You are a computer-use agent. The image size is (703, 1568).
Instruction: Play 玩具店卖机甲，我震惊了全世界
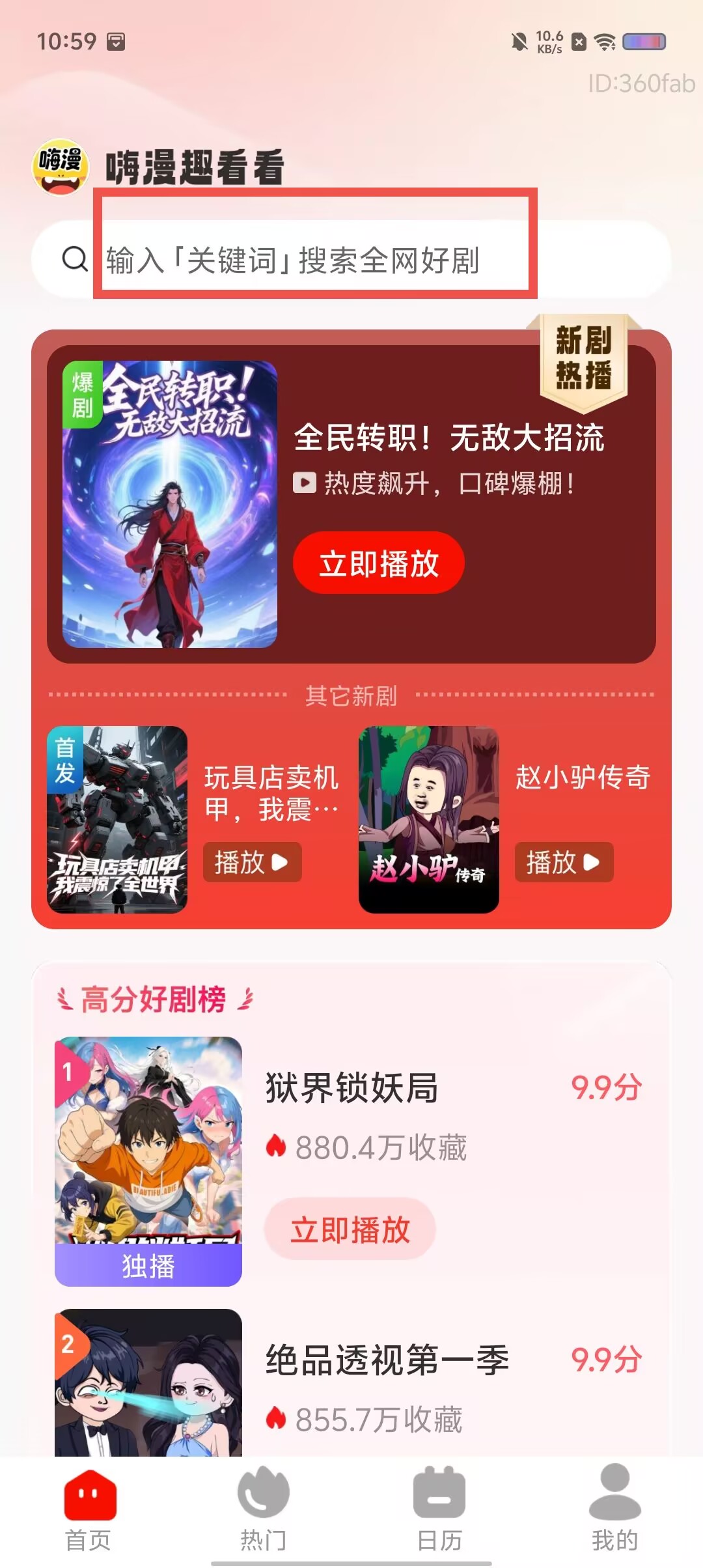[252, 862]
